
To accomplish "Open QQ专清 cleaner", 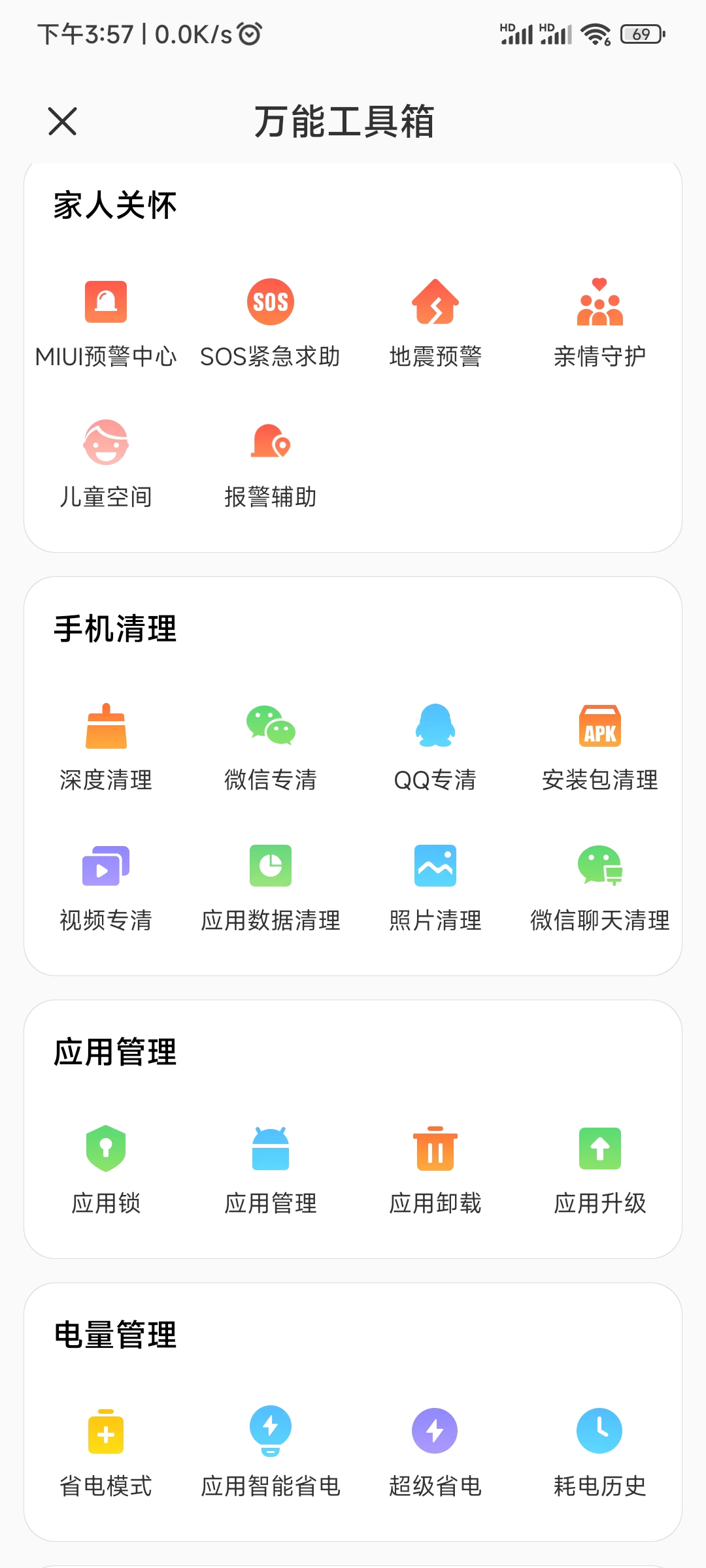I will (x=435, y=748).
